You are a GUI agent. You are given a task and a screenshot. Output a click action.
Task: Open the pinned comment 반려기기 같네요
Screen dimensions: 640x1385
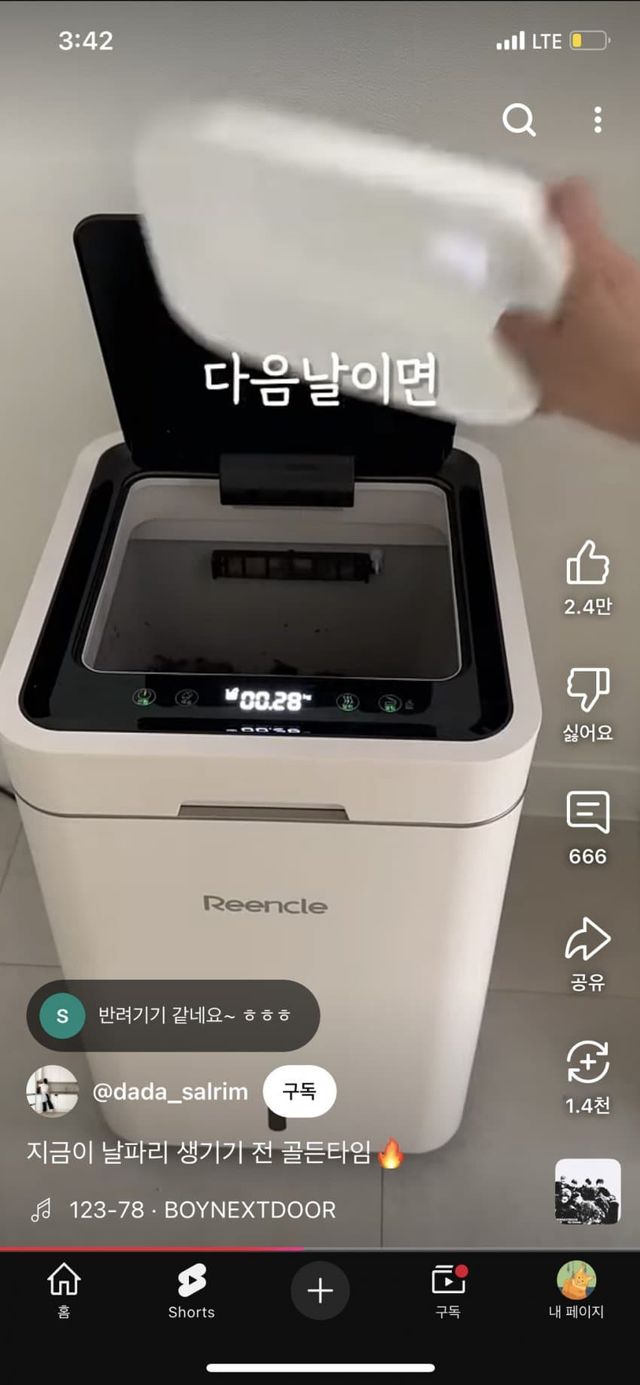pos(173,1015)
